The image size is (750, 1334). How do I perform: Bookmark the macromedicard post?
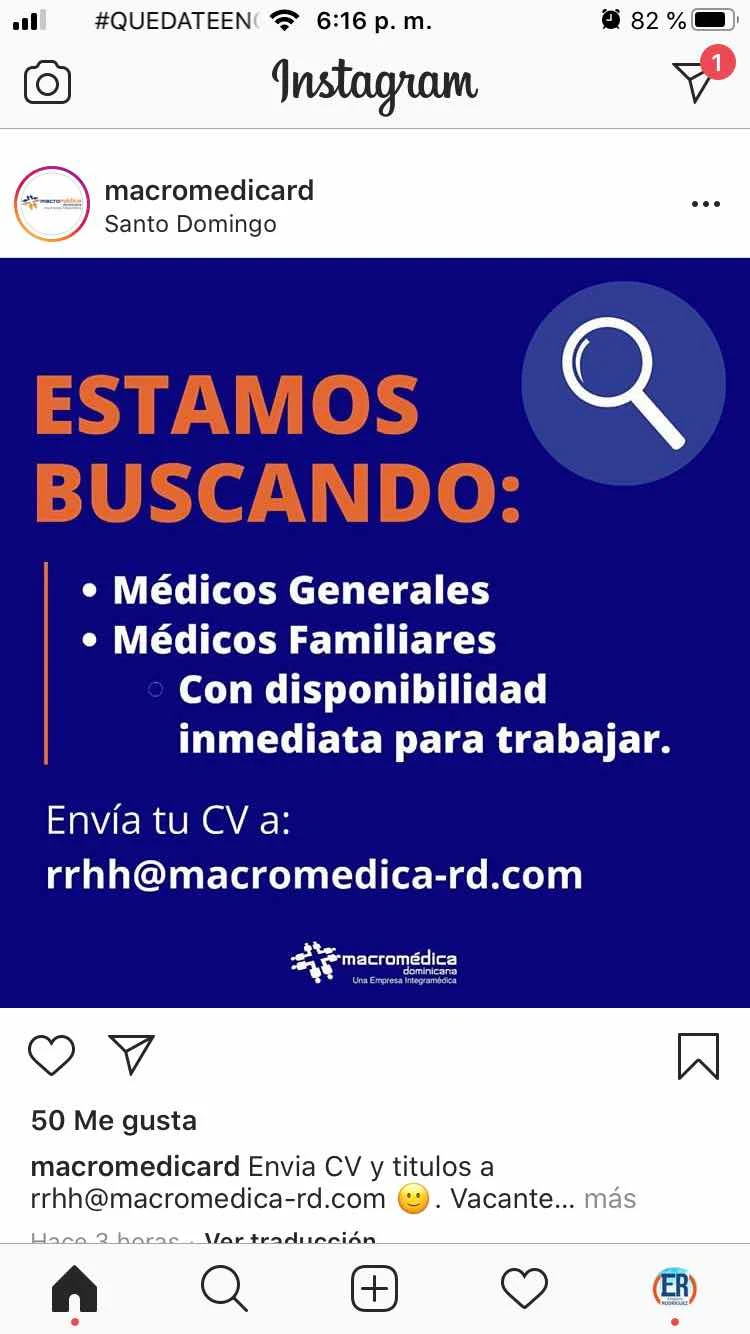(x=698, y=1056)
